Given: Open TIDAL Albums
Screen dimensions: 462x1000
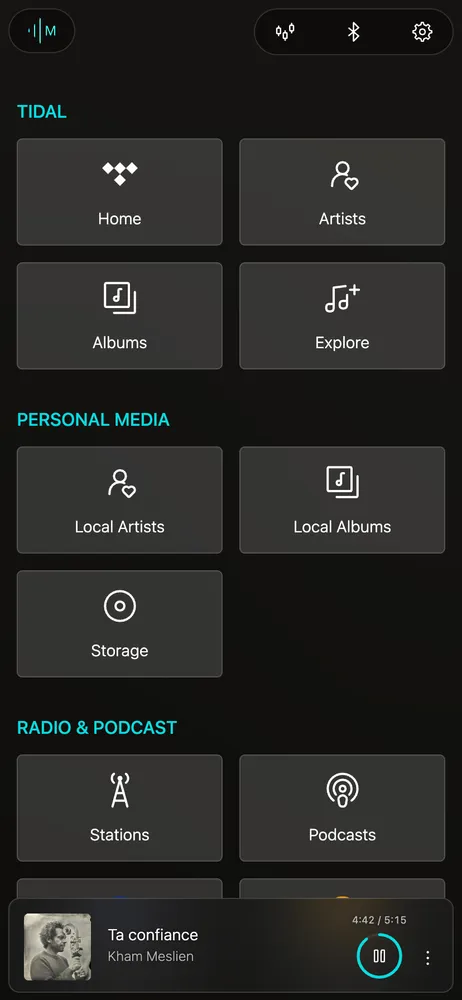Looking at the screenshot, I should (119, 316).
